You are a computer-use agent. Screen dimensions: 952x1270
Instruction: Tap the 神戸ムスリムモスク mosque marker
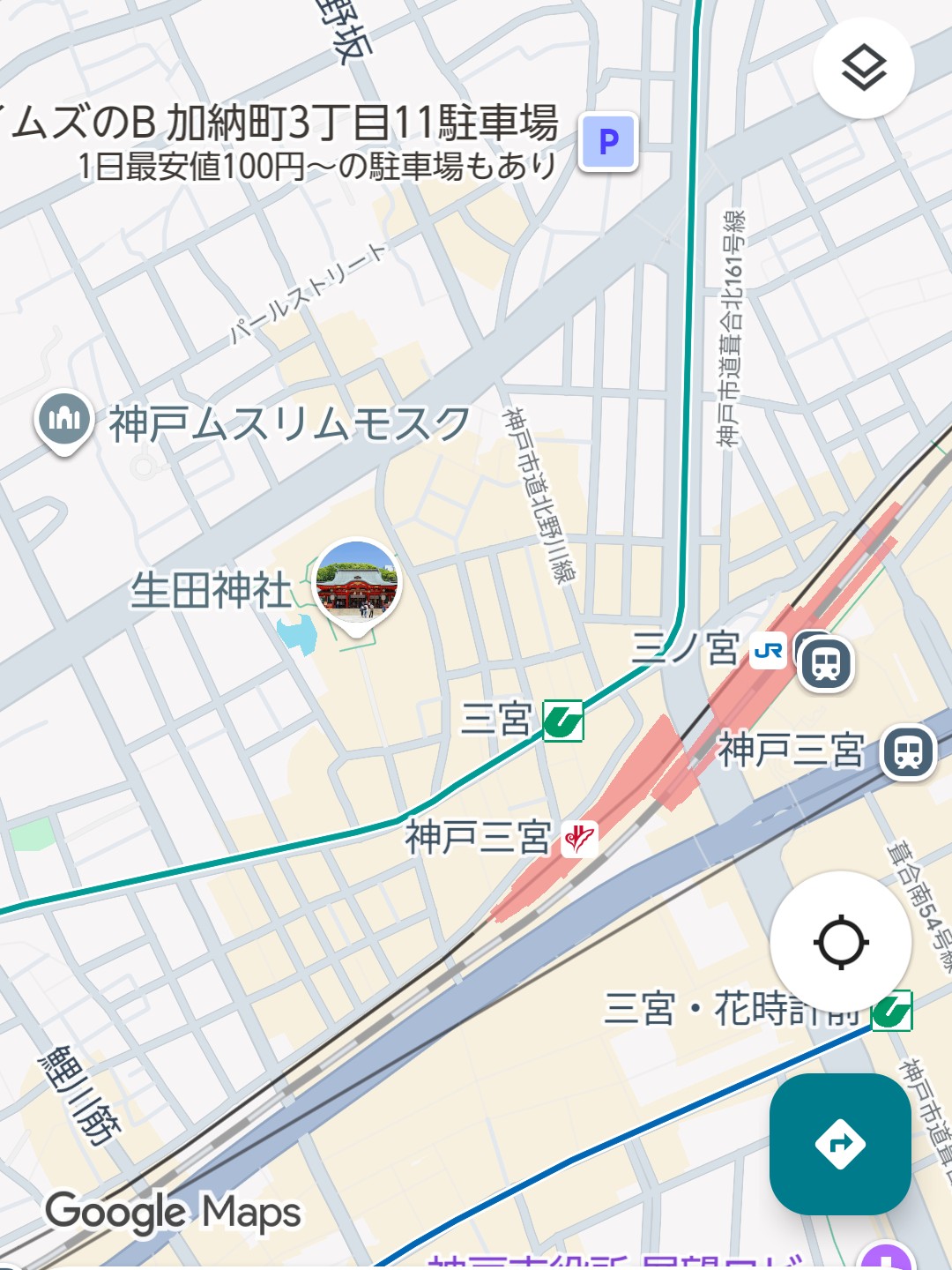63,419
